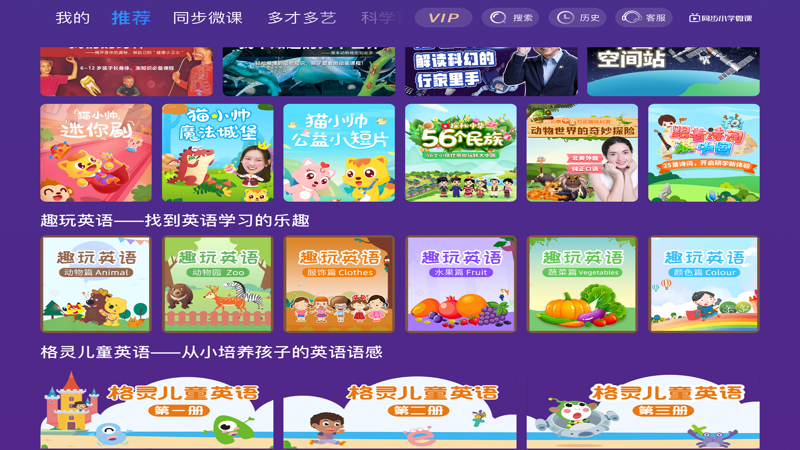Open 猫小帅迷你剧 card

(96, 153)
